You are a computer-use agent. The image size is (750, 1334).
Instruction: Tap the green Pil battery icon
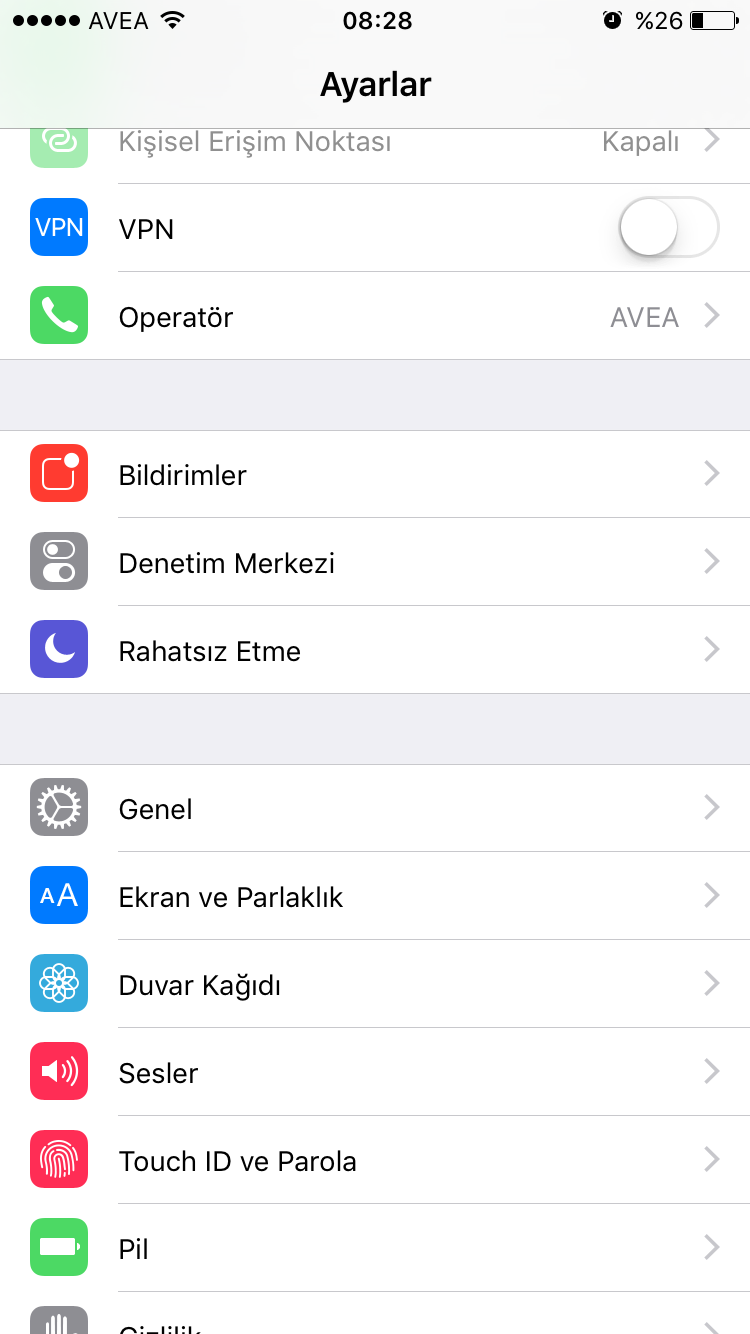point(59,1247)
